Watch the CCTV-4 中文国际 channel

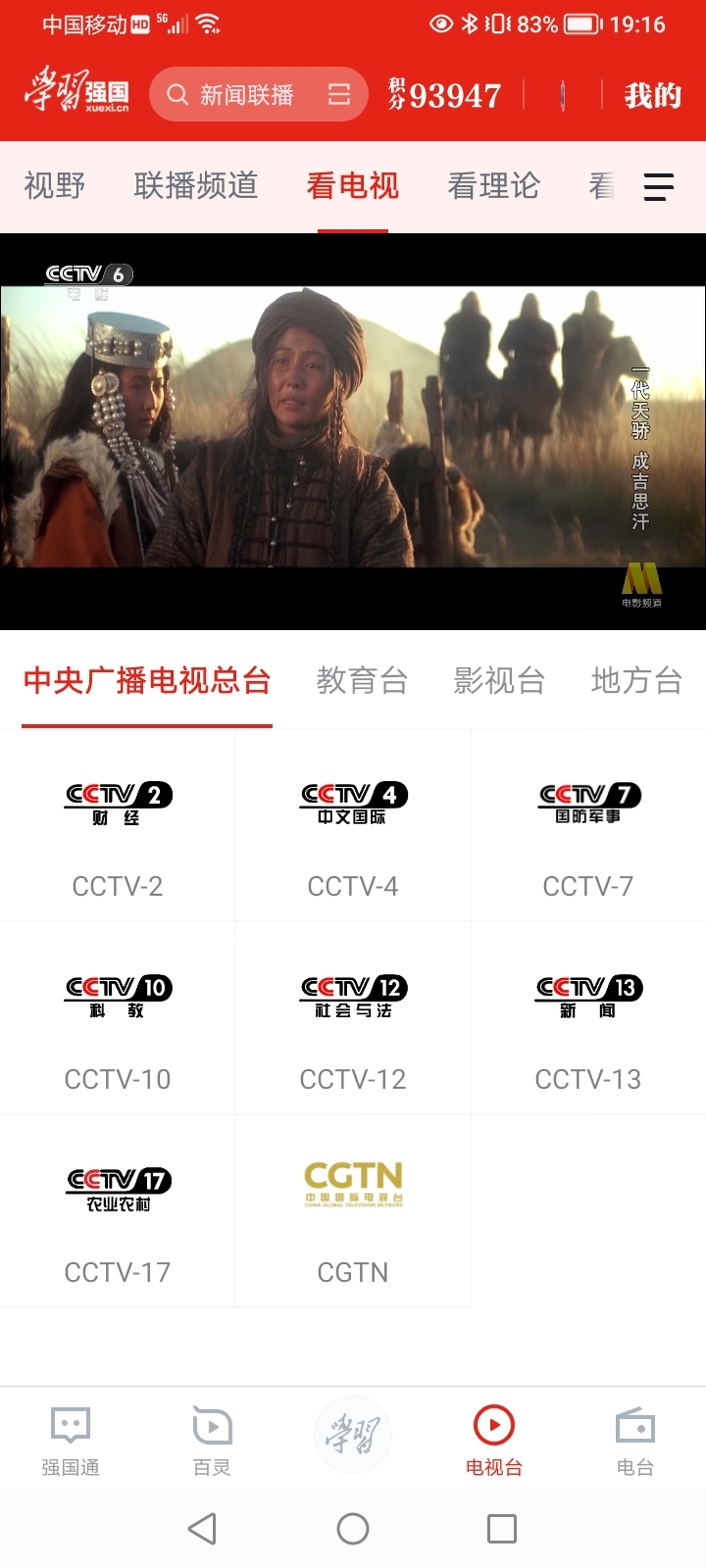point(353,825)
